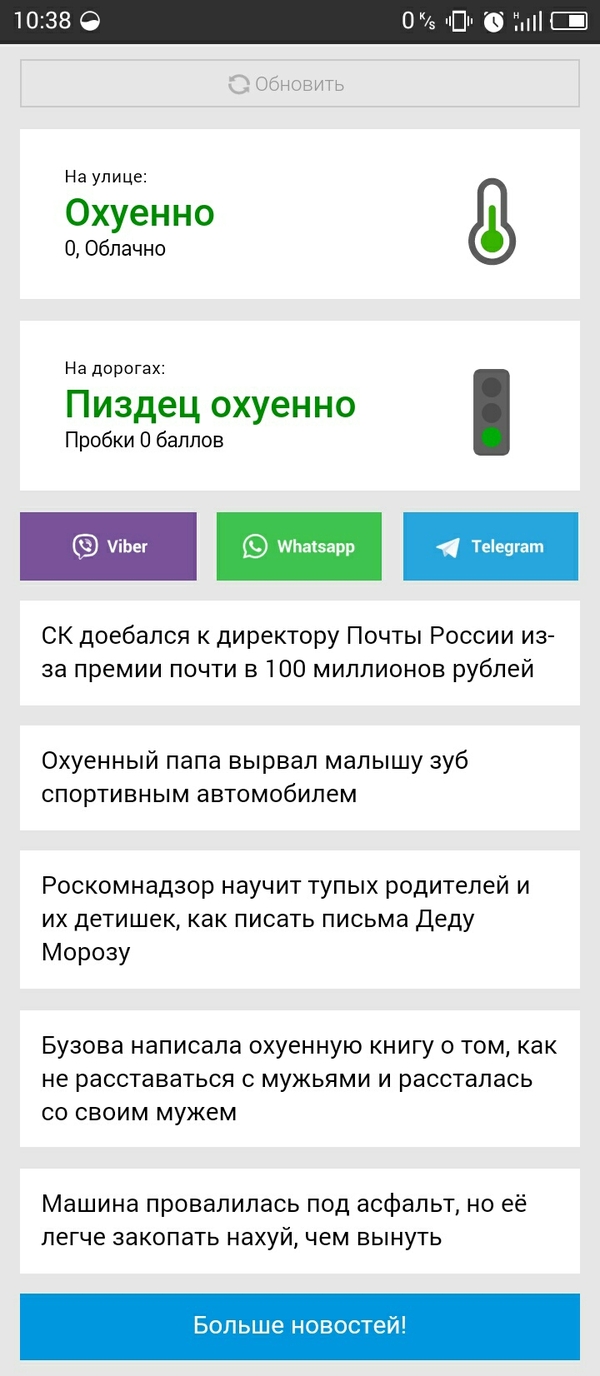This screenshot has width=600, height=1376.
Task: Tap Больше новостей! button
Action: [x=299, y=1326]
